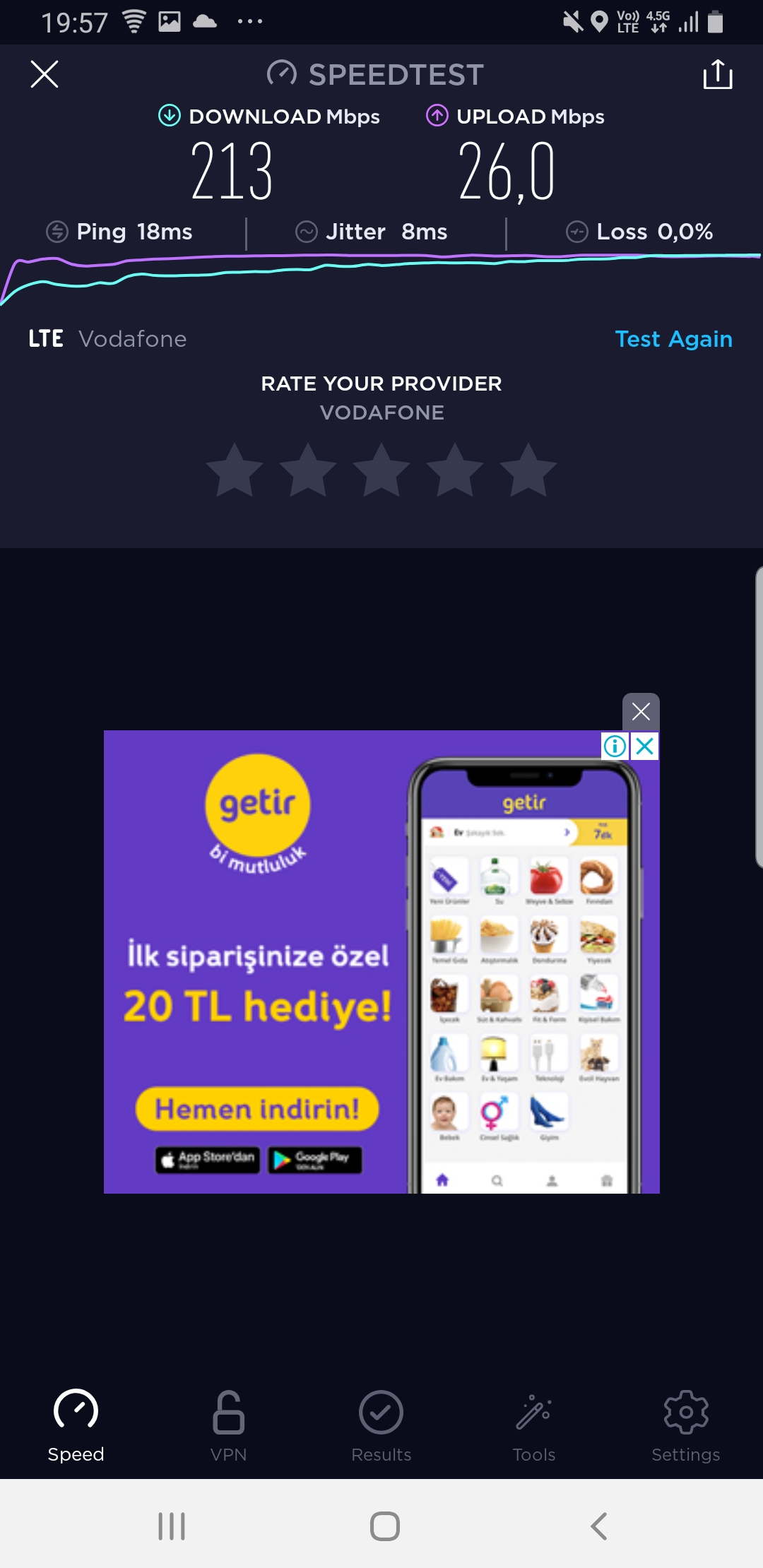This screenshot has width=763, height=1568.
Task: Open recent apps from navigation bar
Action: (x=172, y=1526)
